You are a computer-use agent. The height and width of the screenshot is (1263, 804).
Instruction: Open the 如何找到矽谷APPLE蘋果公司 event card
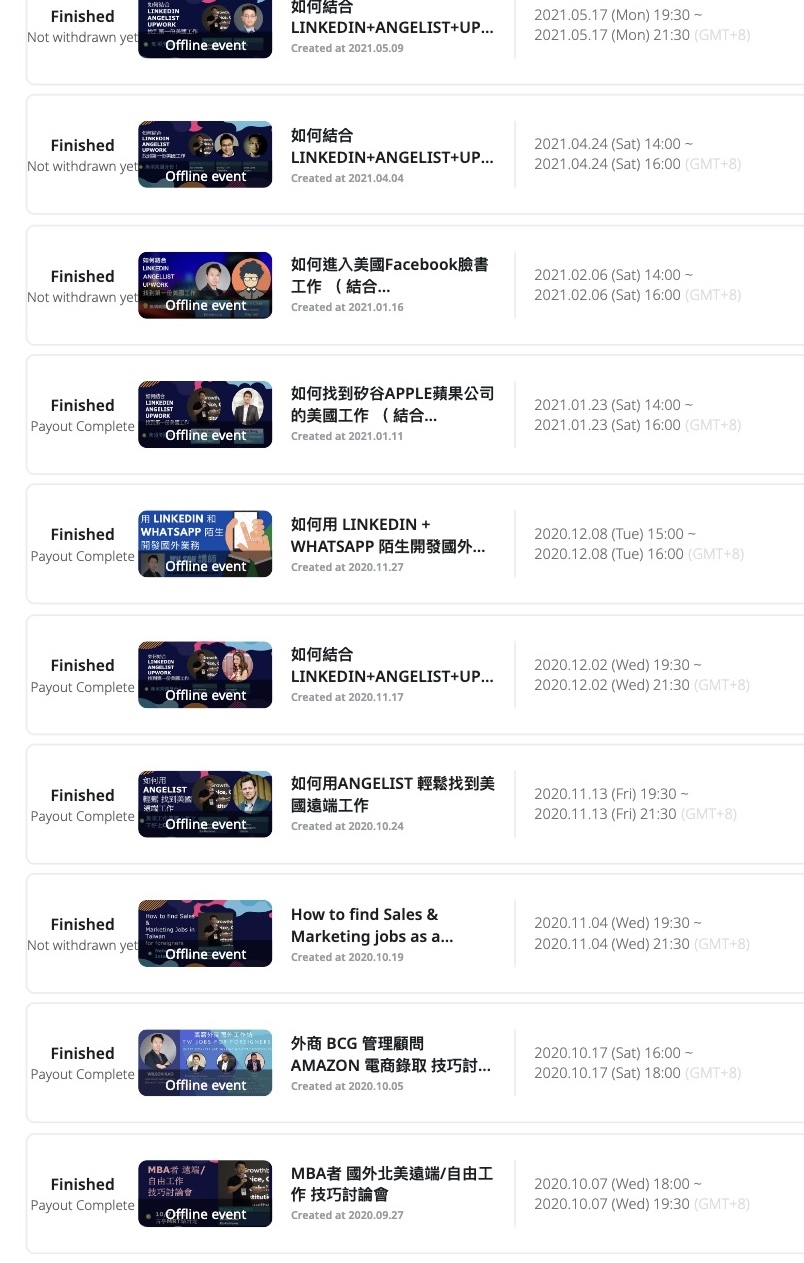click(414, 414)
